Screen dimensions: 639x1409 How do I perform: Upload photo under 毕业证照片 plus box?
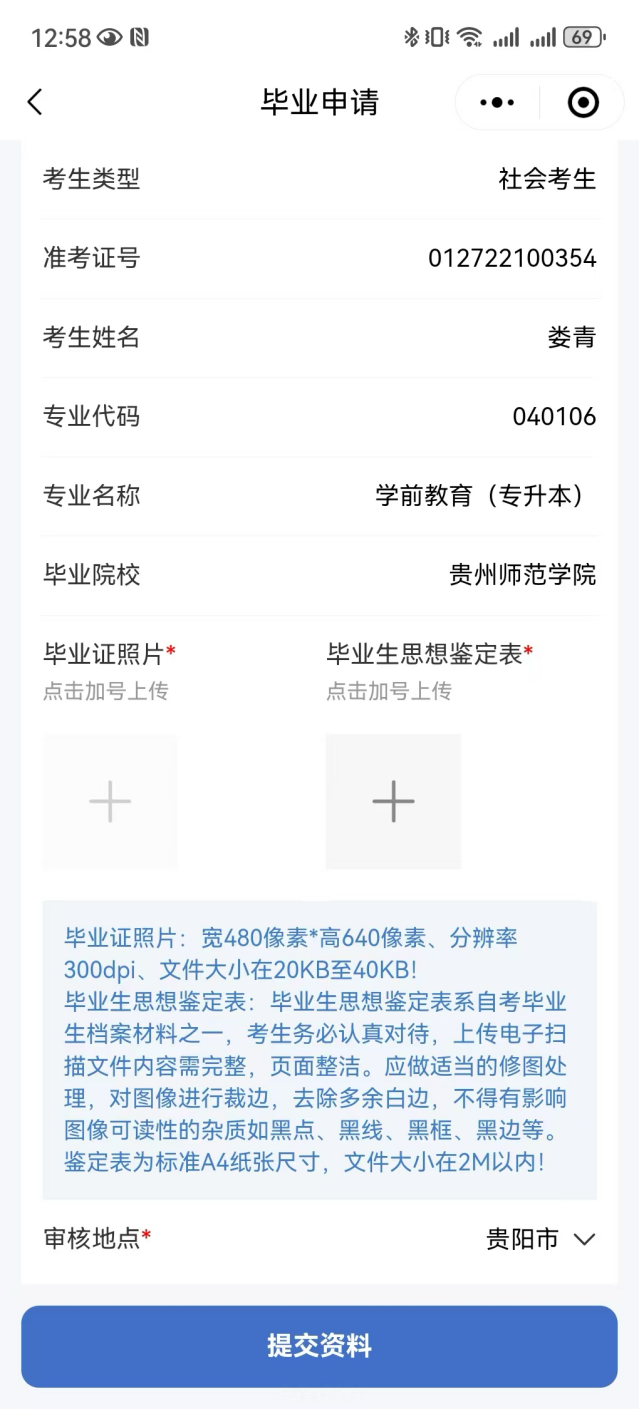[x=110, y=801]
